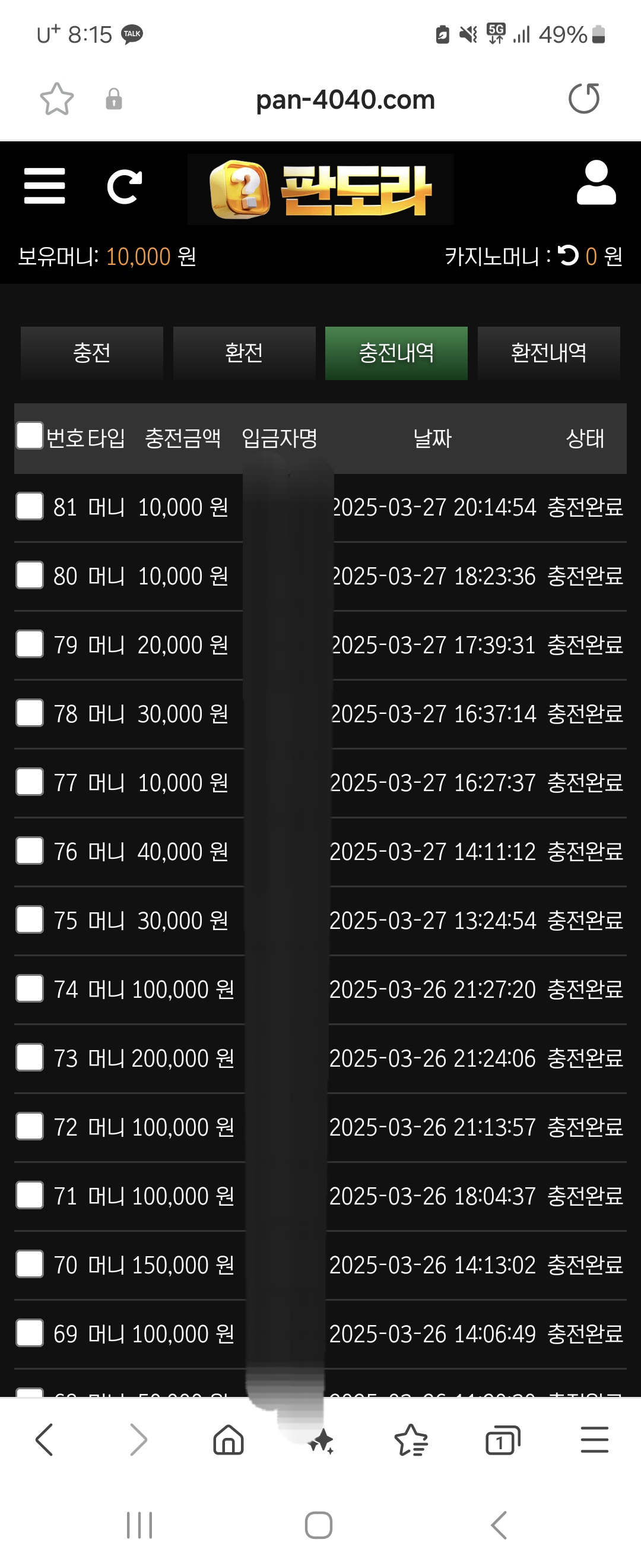This screenshot has height=1568, width=641.
Task: Tick the checkbox for entry 76
Action: click(29, 851)
